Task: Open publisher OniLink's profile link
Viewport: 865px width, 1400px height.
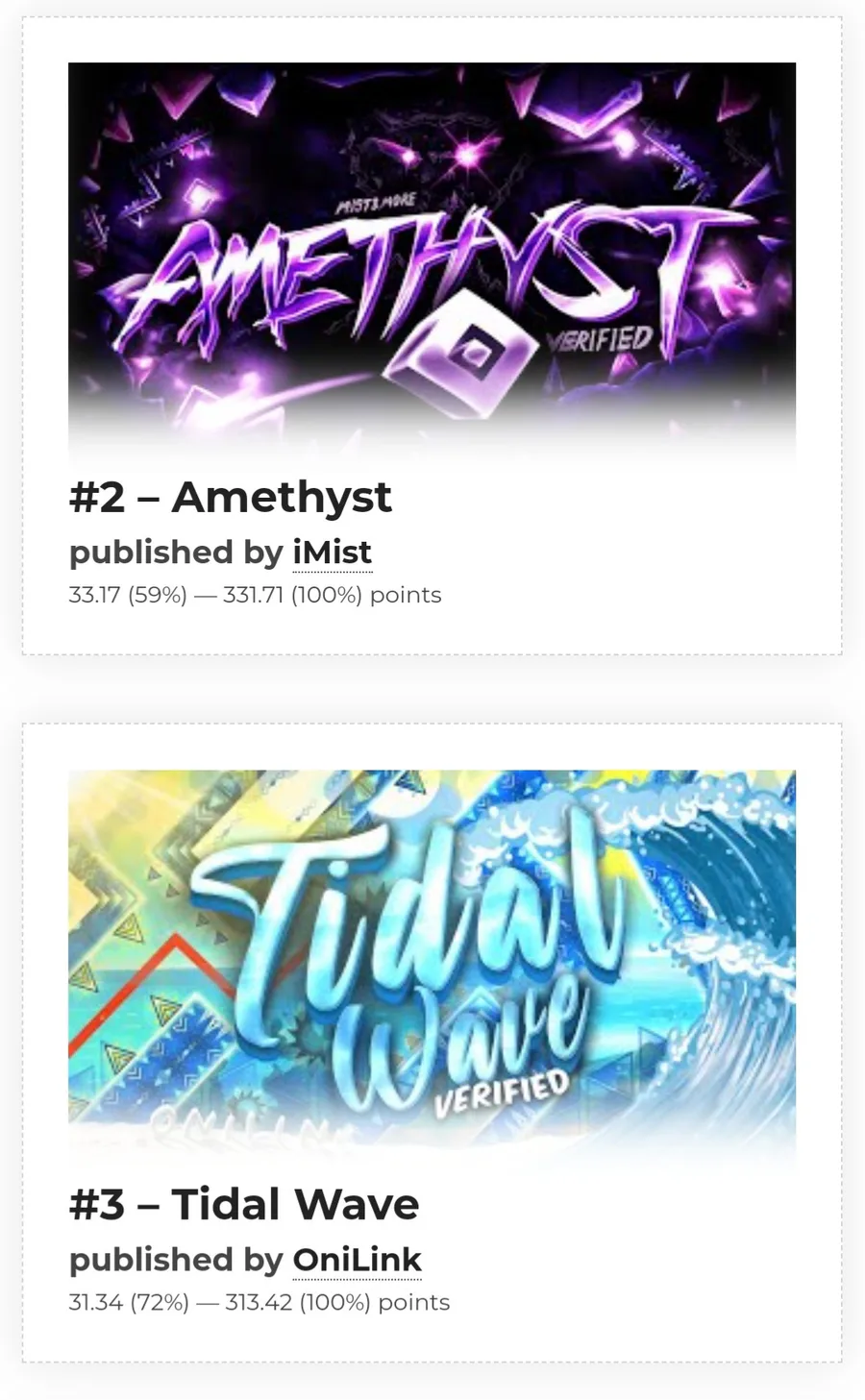Action: [358, 1260]
